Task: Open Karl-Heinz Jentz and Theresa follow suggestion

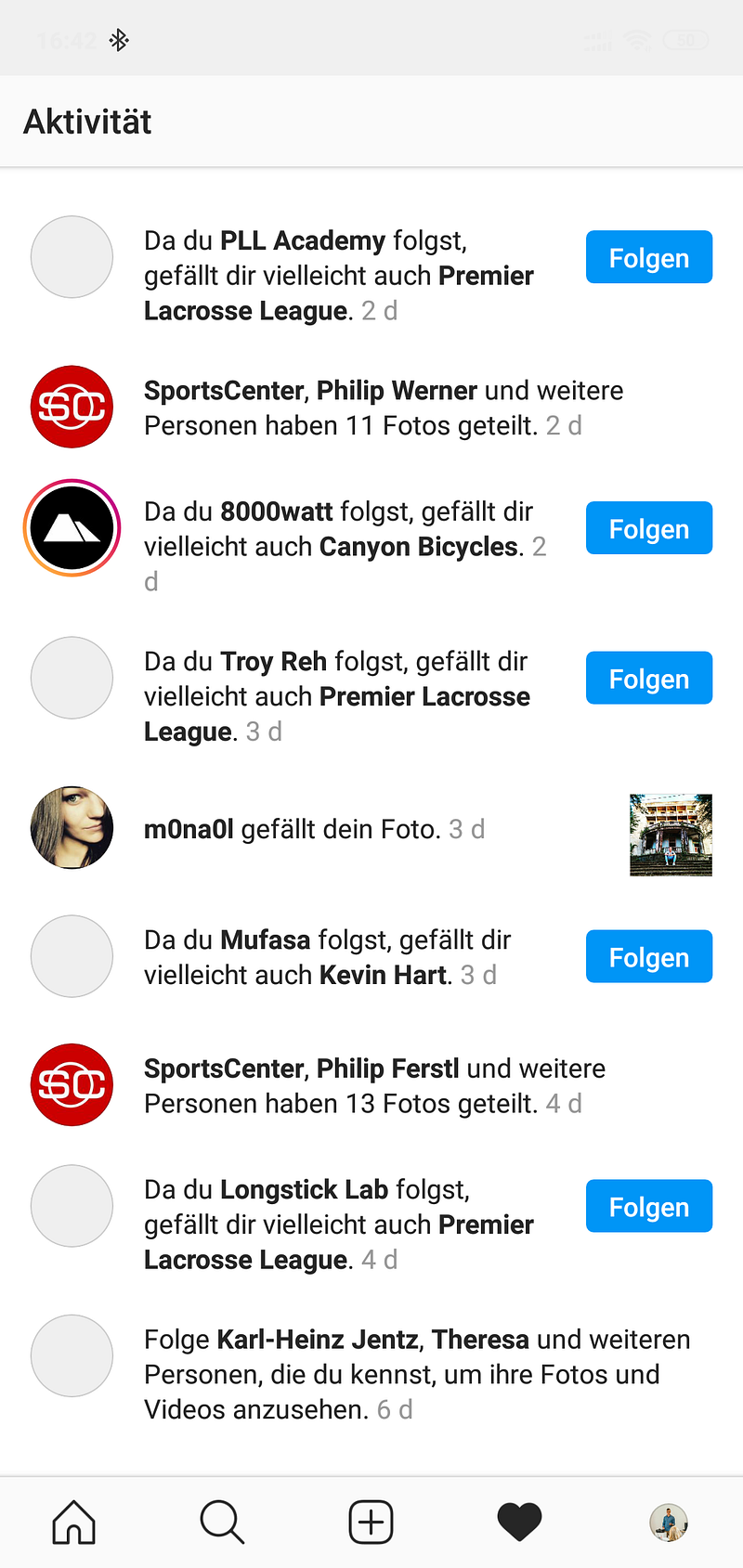Action: [x=416, y=1374]
